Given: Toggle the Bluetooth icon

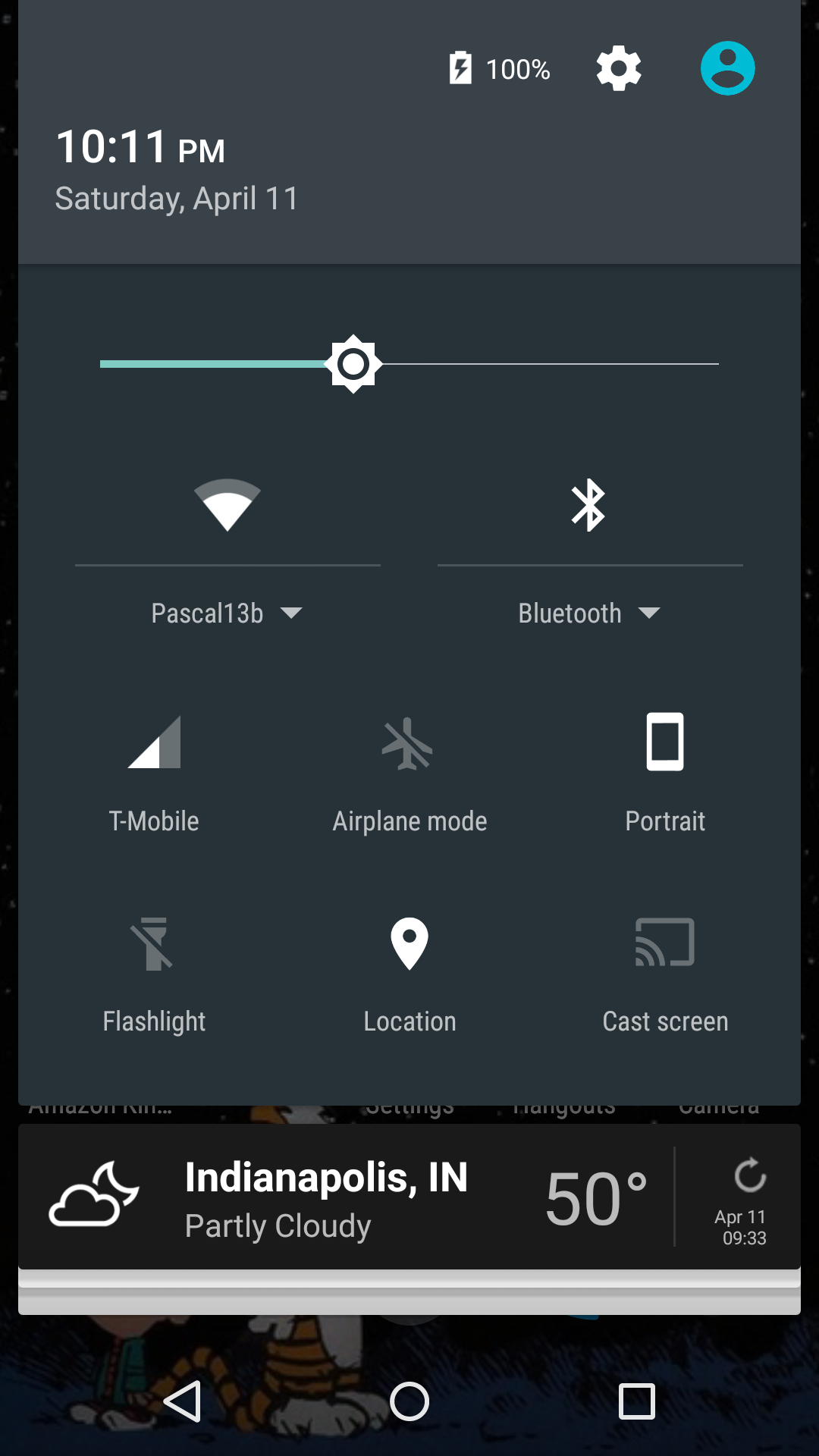Looking at the screenshot, I should pos(588,505).
